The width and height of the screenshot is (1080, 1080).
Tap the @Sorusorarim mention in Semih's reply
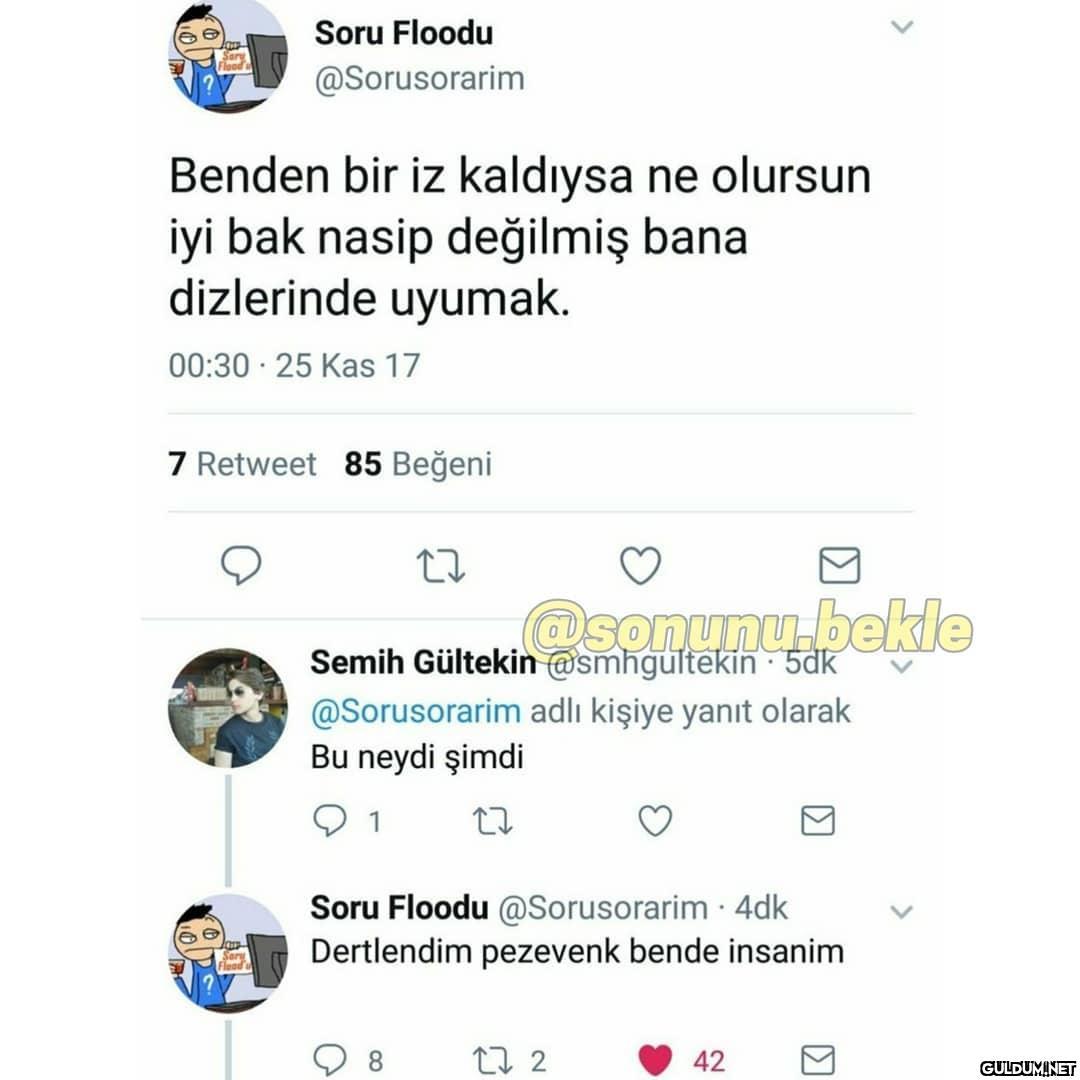point(415,711)
